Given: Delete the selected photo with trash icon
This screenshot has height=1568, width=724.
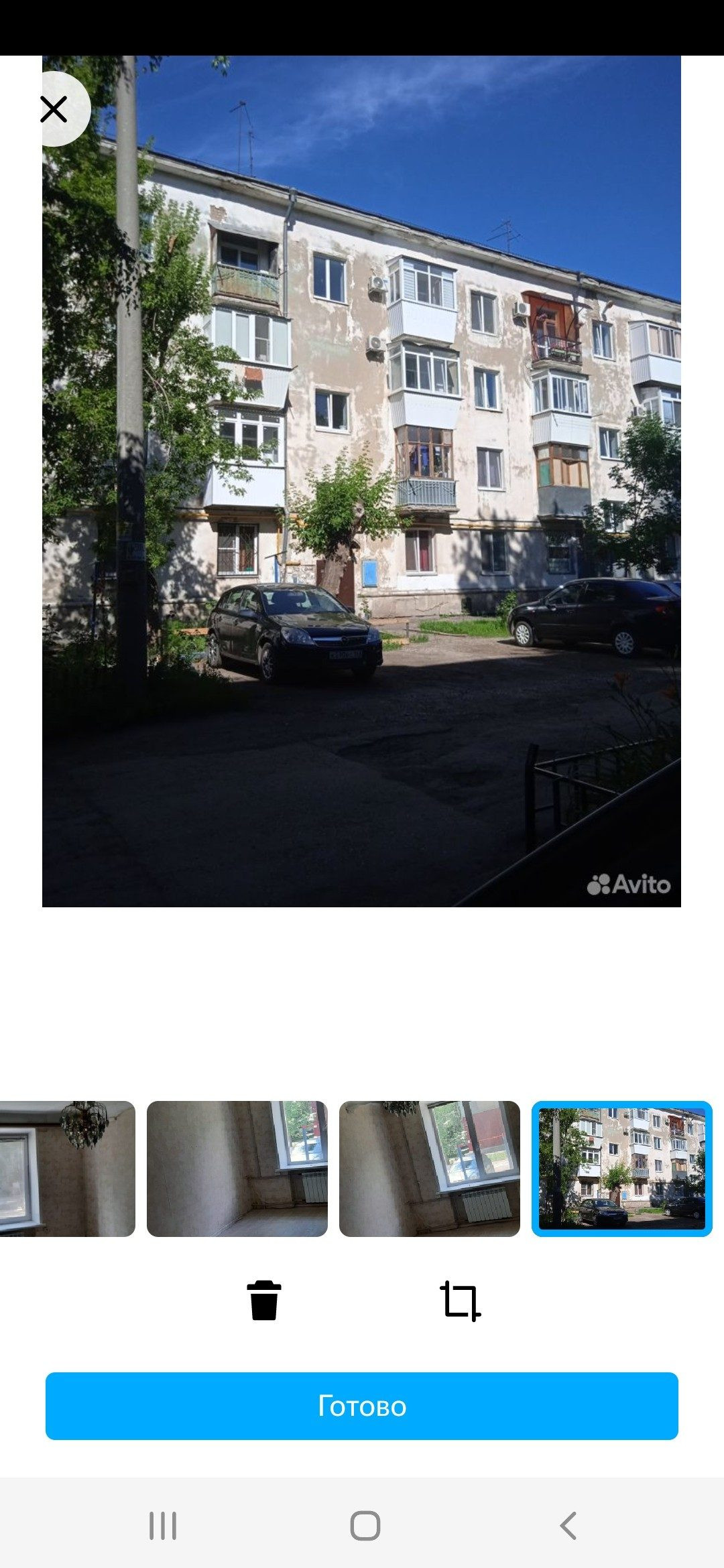Looking at the screenshot, I should click(x=264, y=1301).
